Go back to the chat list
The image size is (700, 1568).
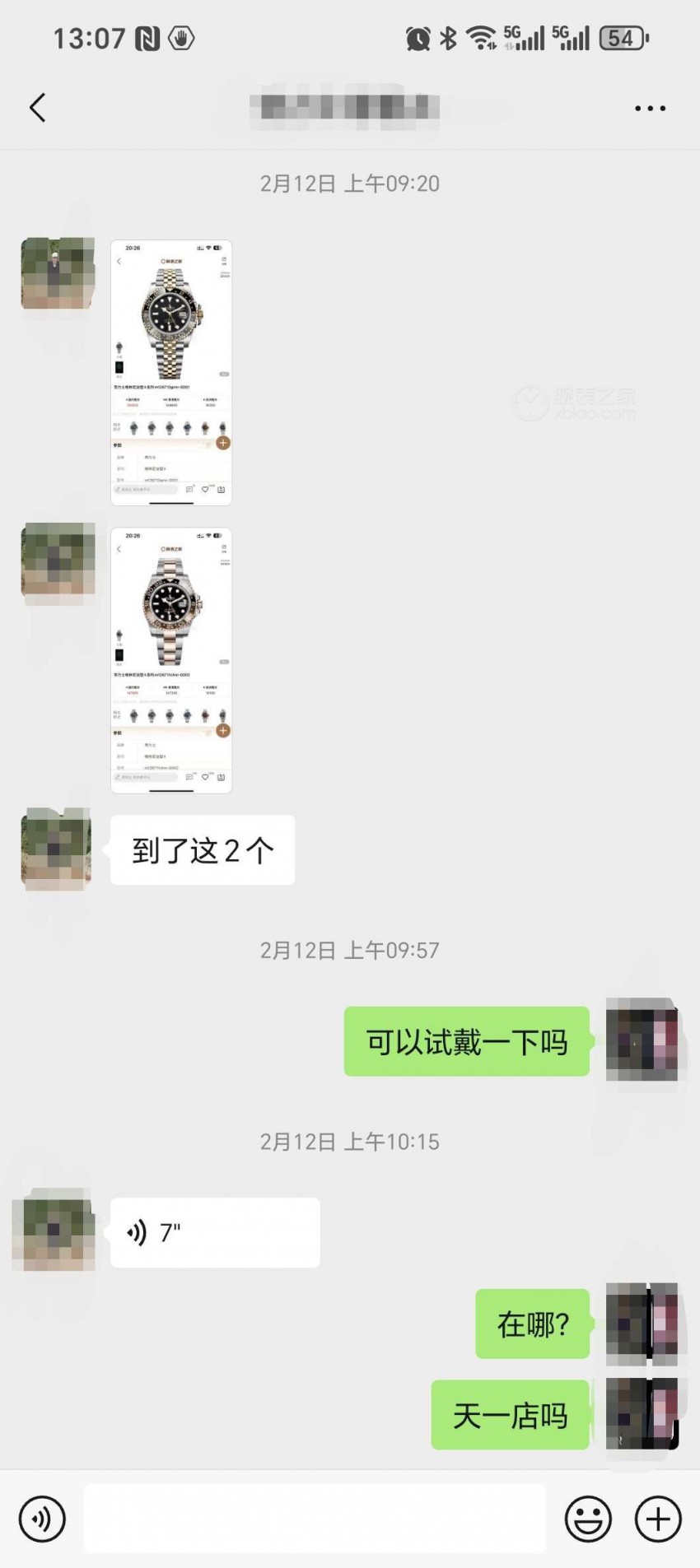pos(38,108)
